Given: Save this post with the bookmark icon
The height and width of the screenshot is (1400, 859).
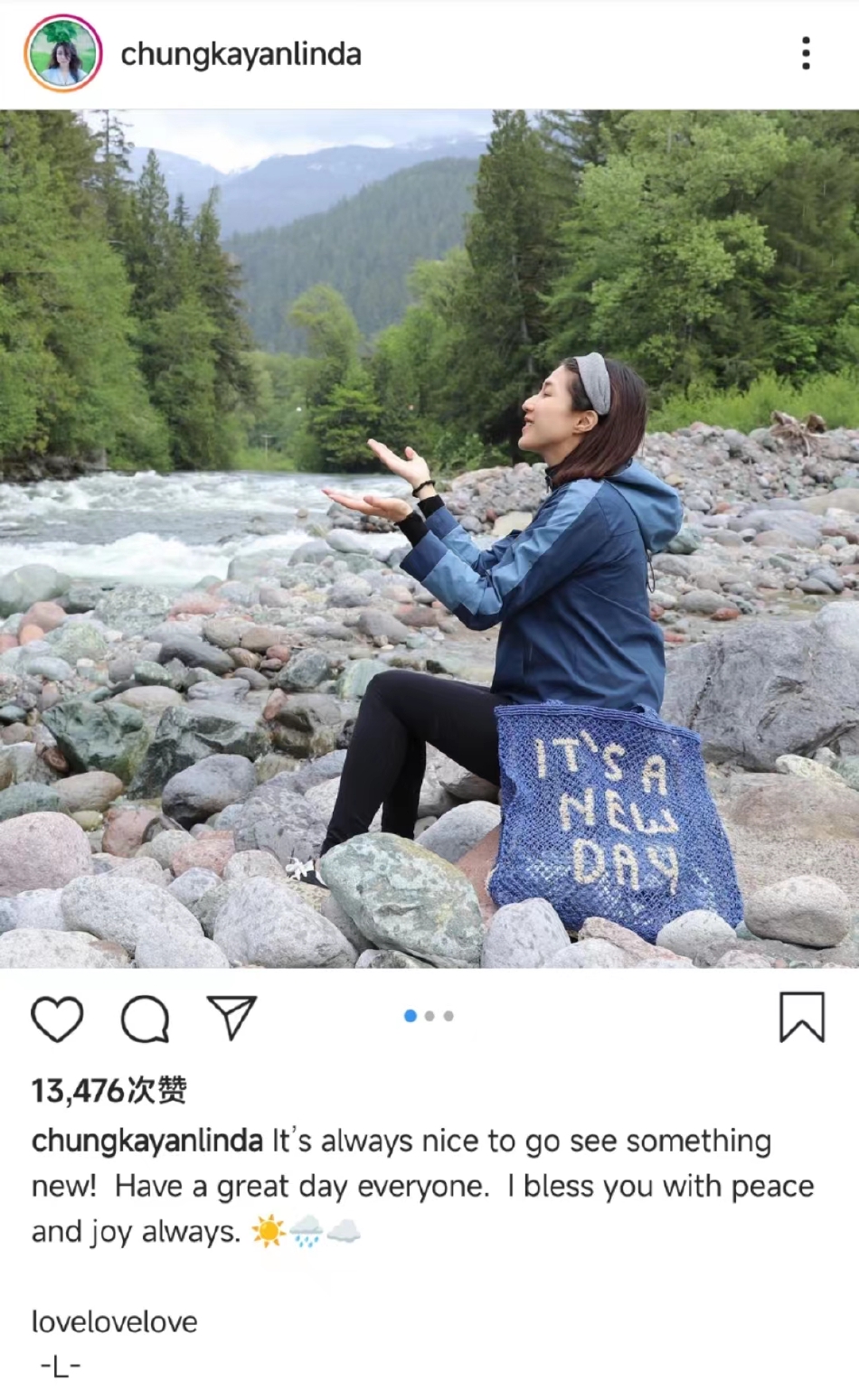Looking at the screenshot, I should coord(801,1017).
